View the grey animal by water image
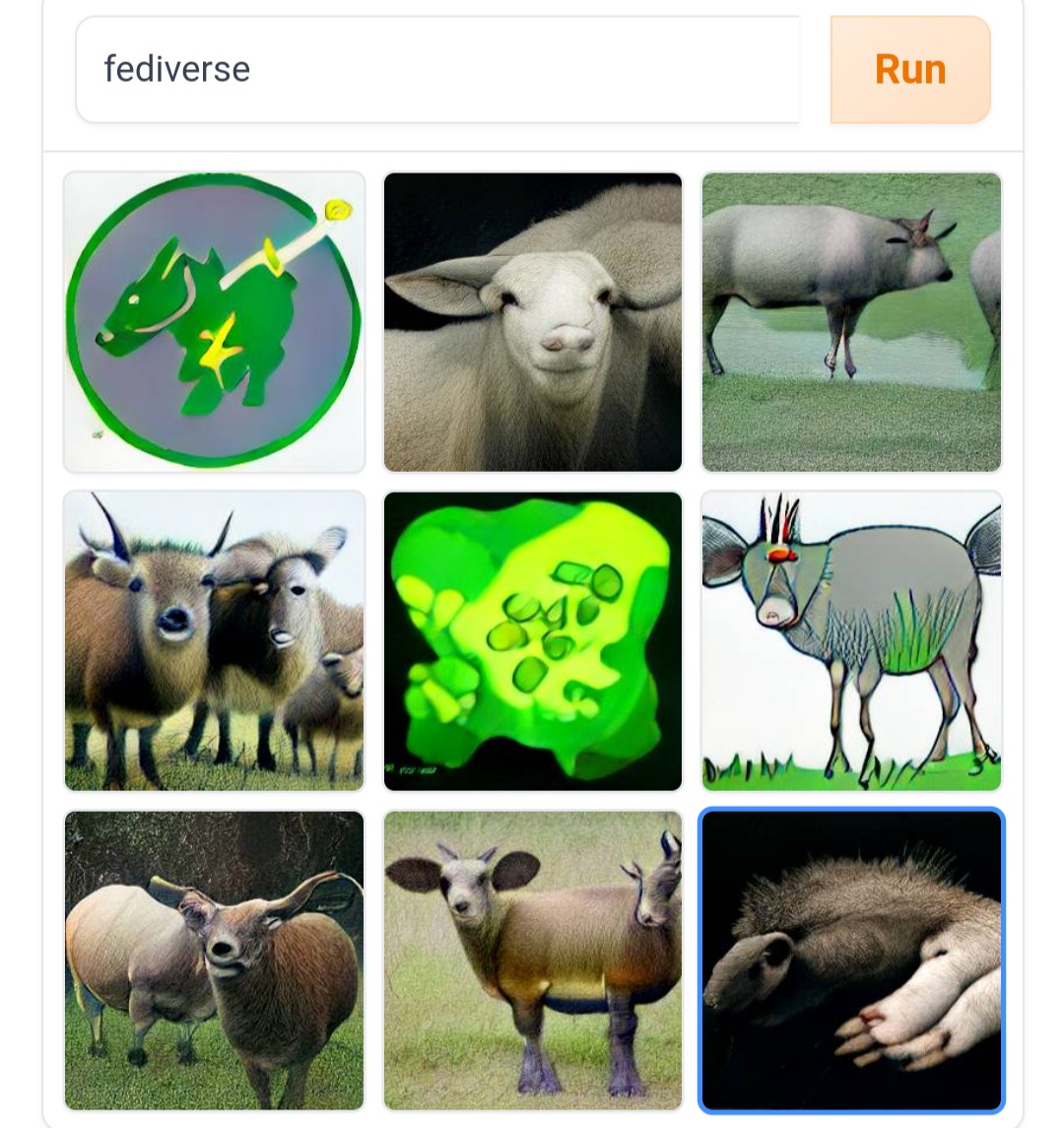 pos(851,322)
